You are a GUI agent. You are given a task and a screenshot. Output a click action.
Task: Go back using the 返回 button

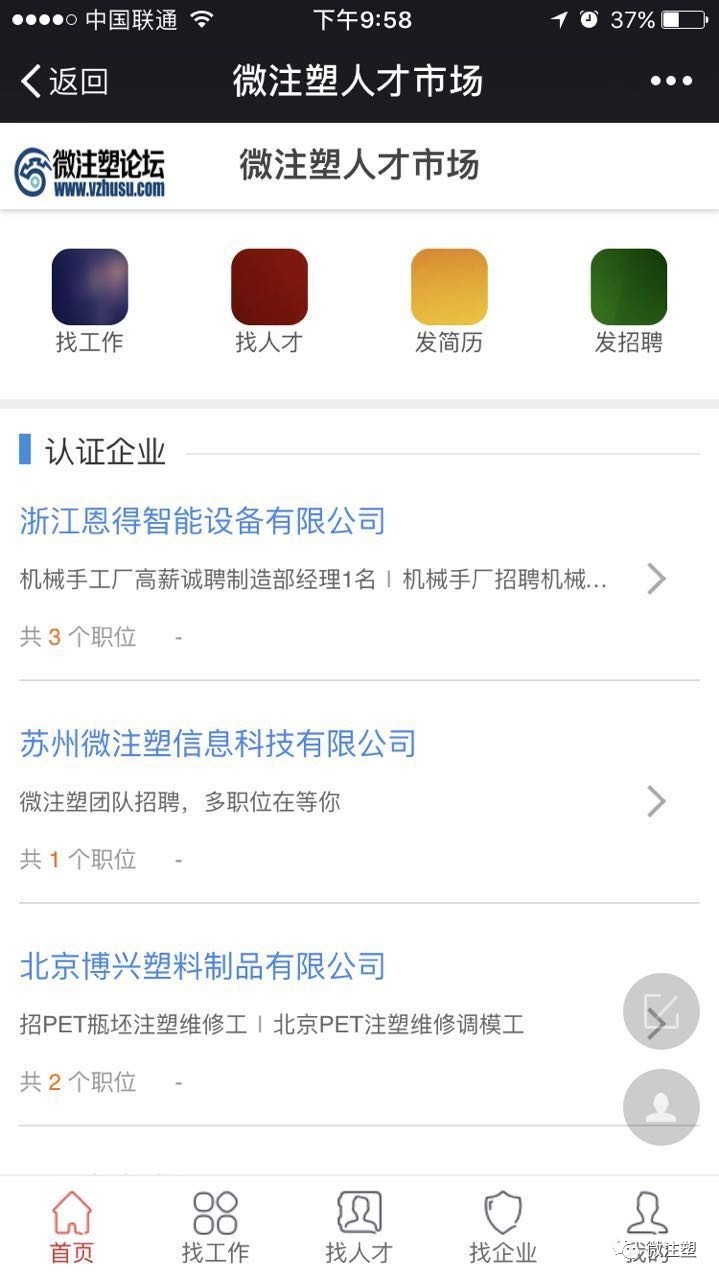[x=64, y=81]
